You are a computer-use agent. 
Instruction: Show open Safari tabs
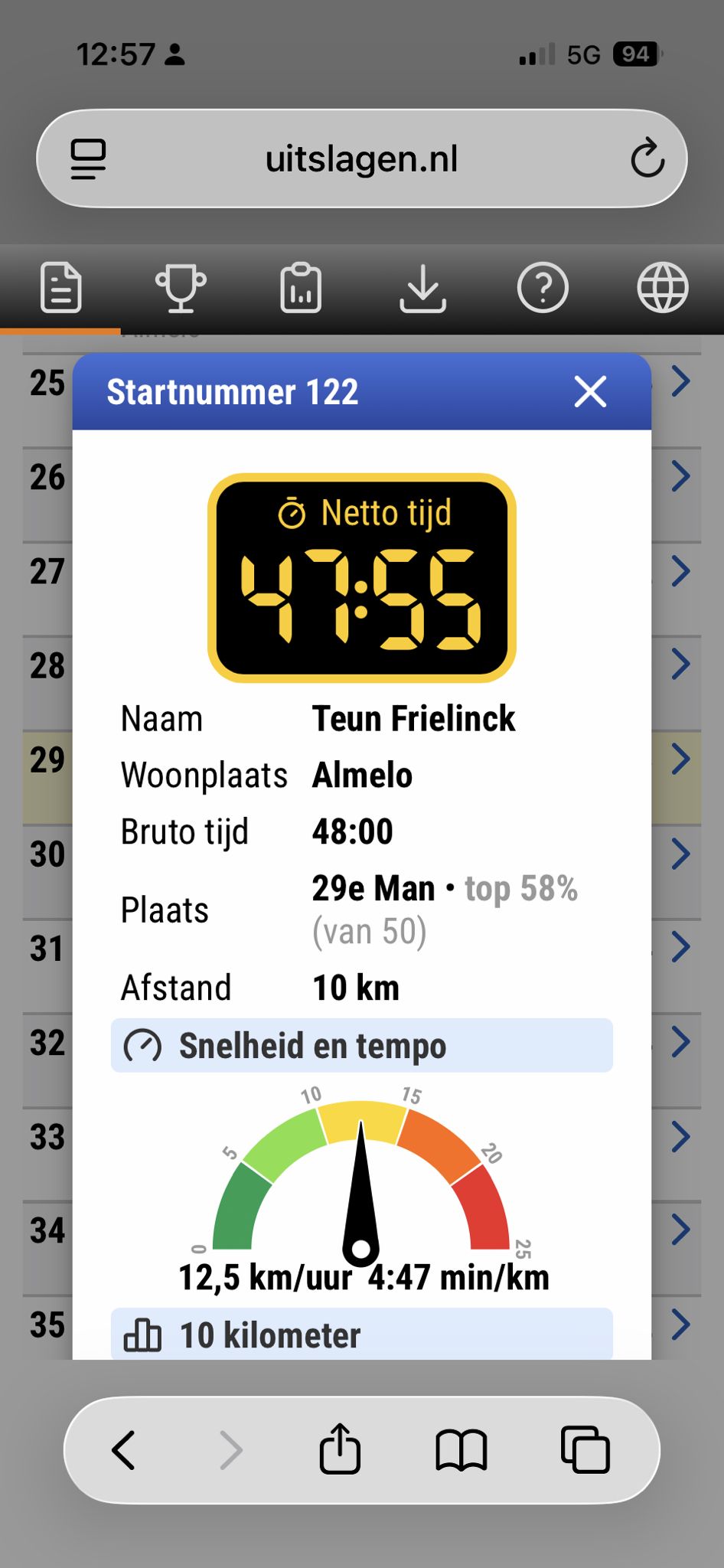click(585, 1449)
